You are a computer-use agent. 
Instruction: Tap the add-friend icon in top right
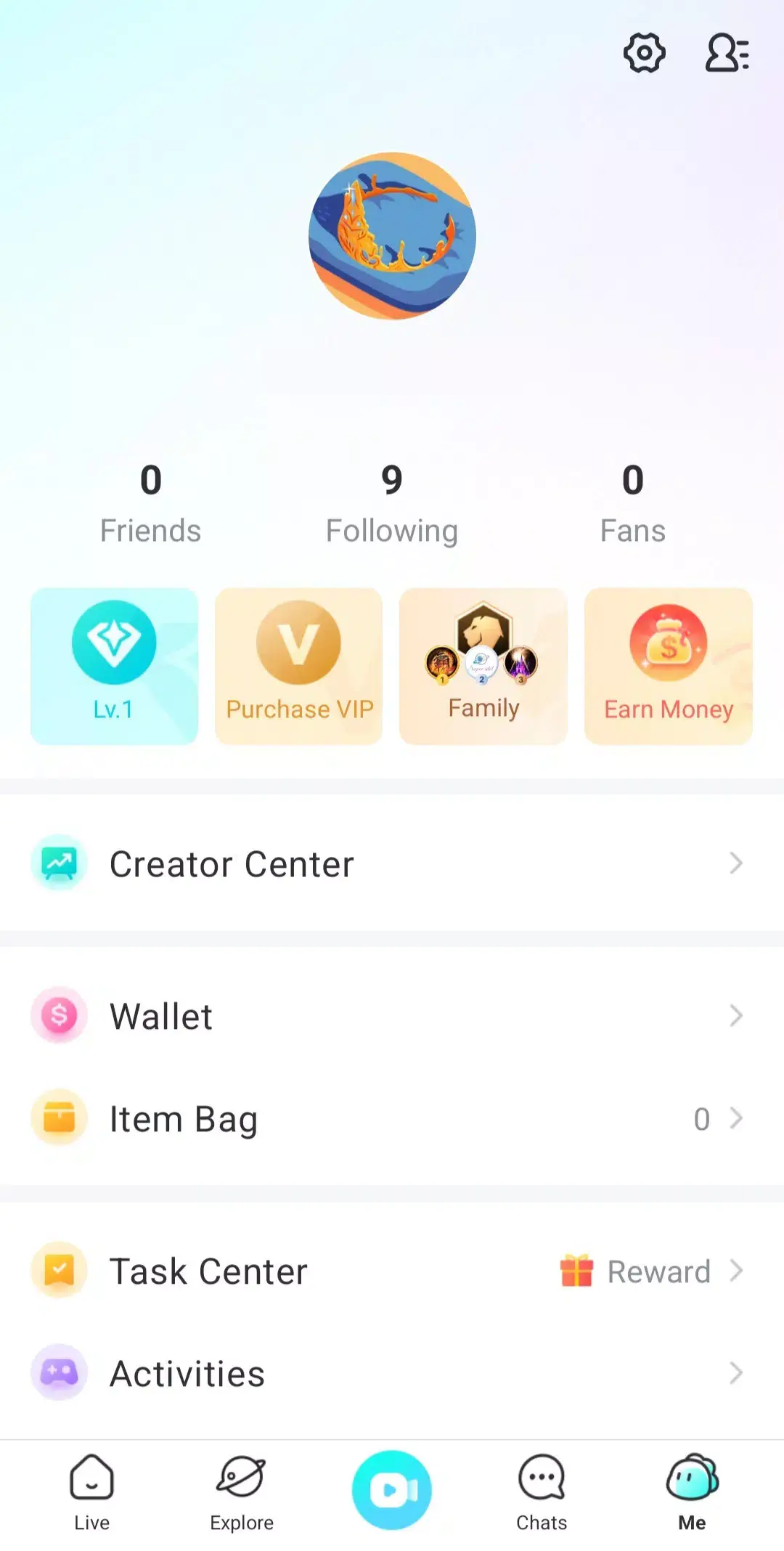click(x=727, y=52)
